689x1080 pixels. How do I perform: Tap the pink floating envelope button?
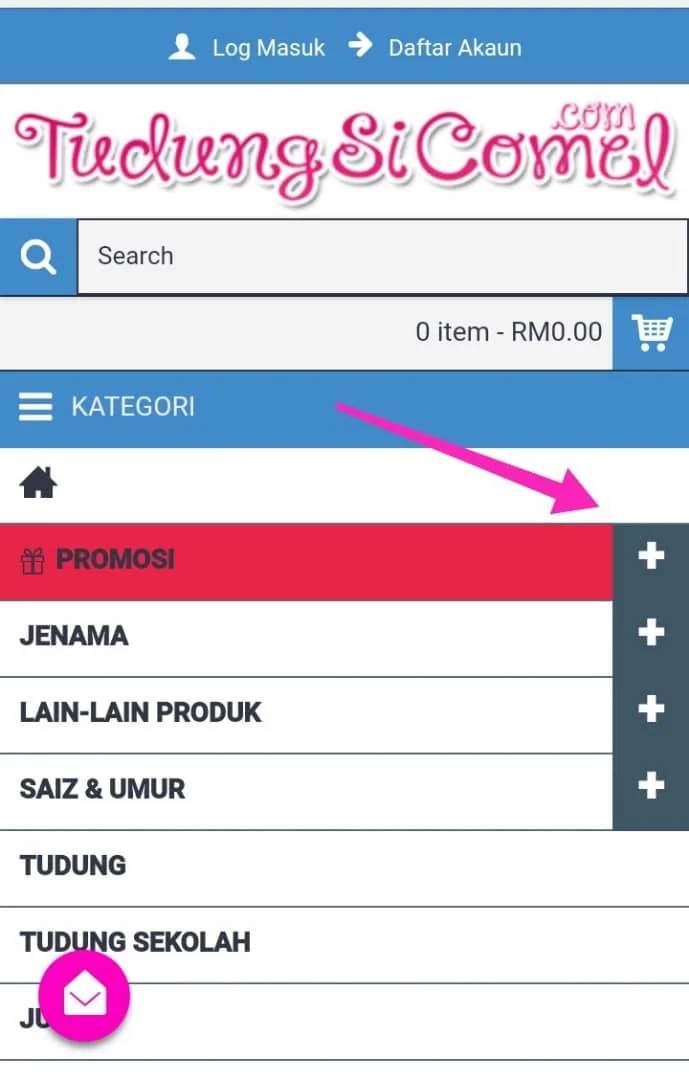[84, 995]
